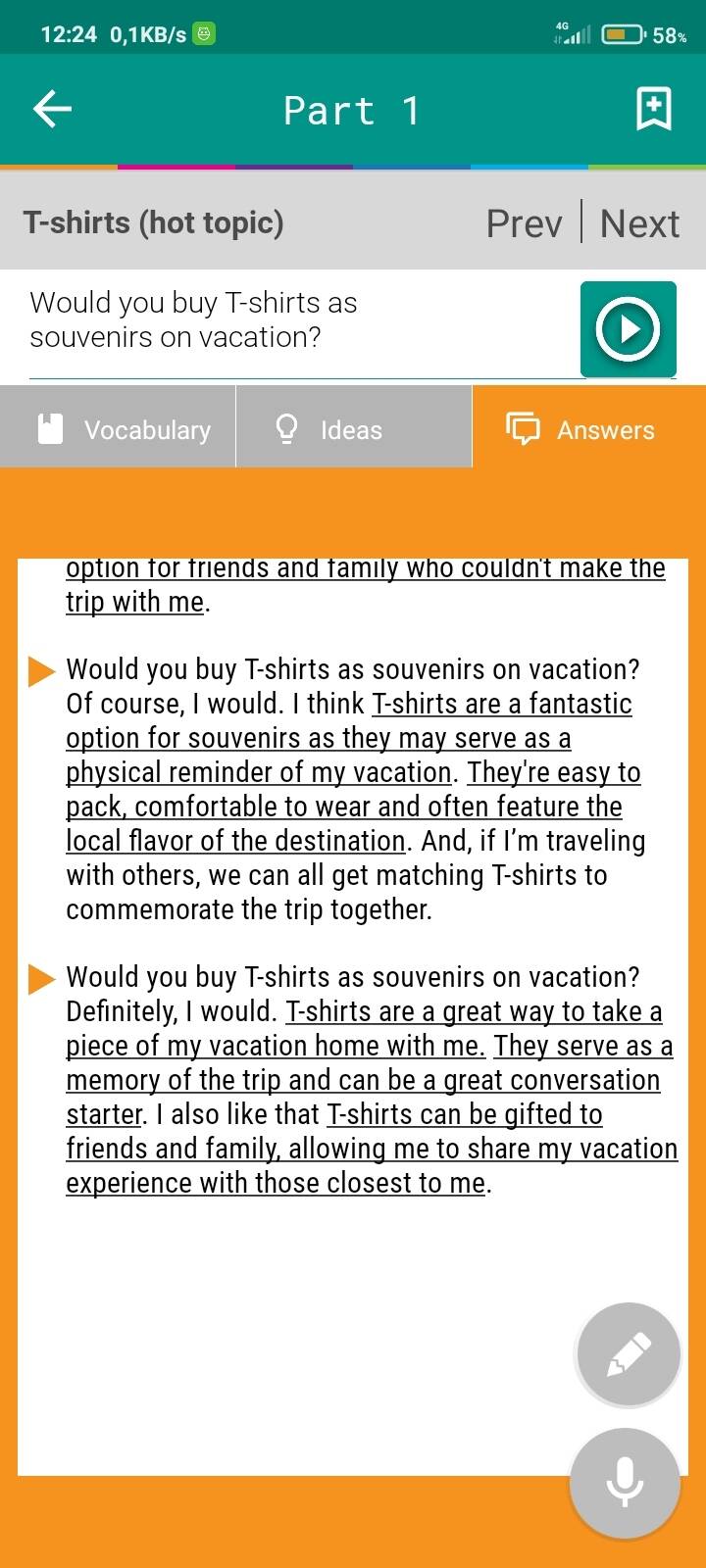Bookmark this question
This screenshot has width=706, height=1568.
point(653,109)
